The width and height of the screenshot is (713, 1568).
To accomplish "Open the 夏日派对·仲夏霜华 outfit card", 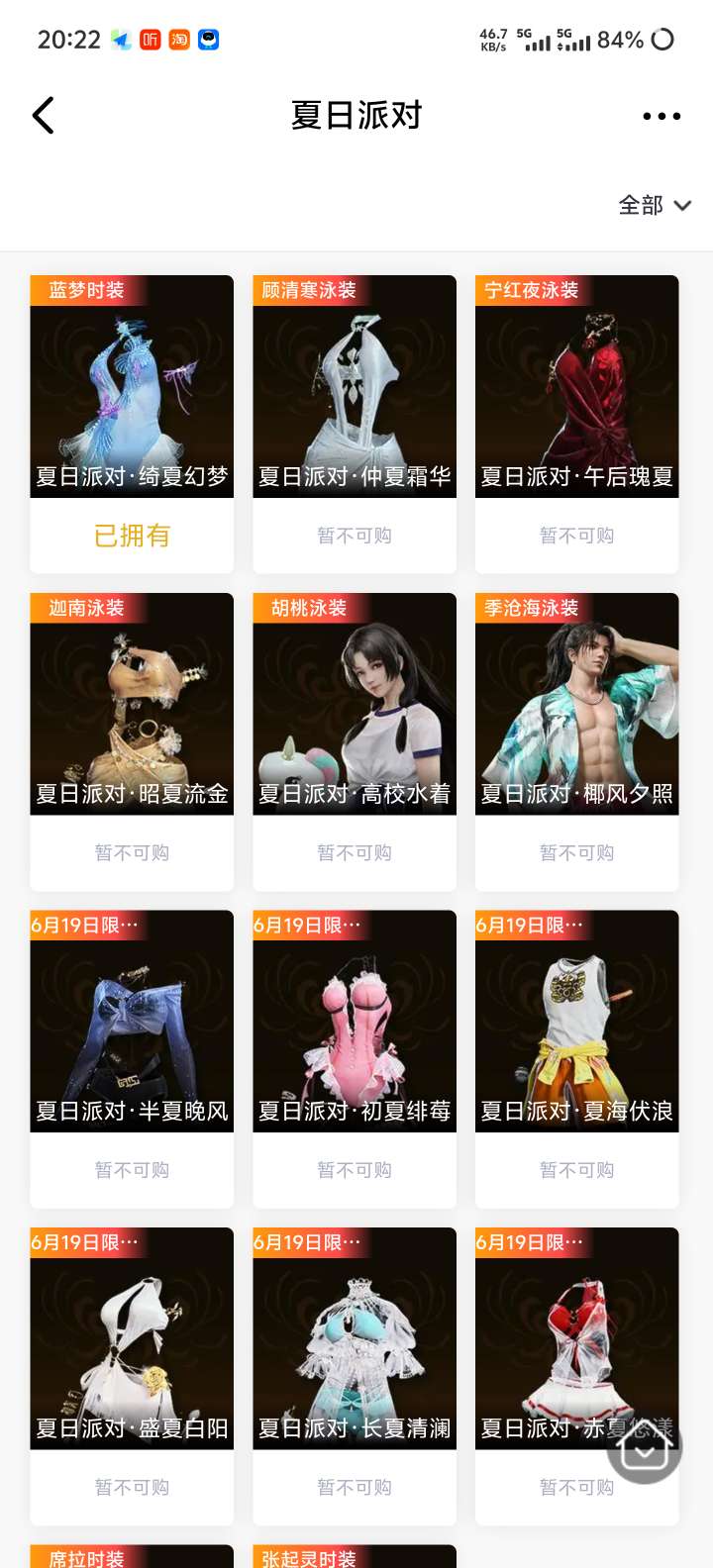I will (355, 386).
